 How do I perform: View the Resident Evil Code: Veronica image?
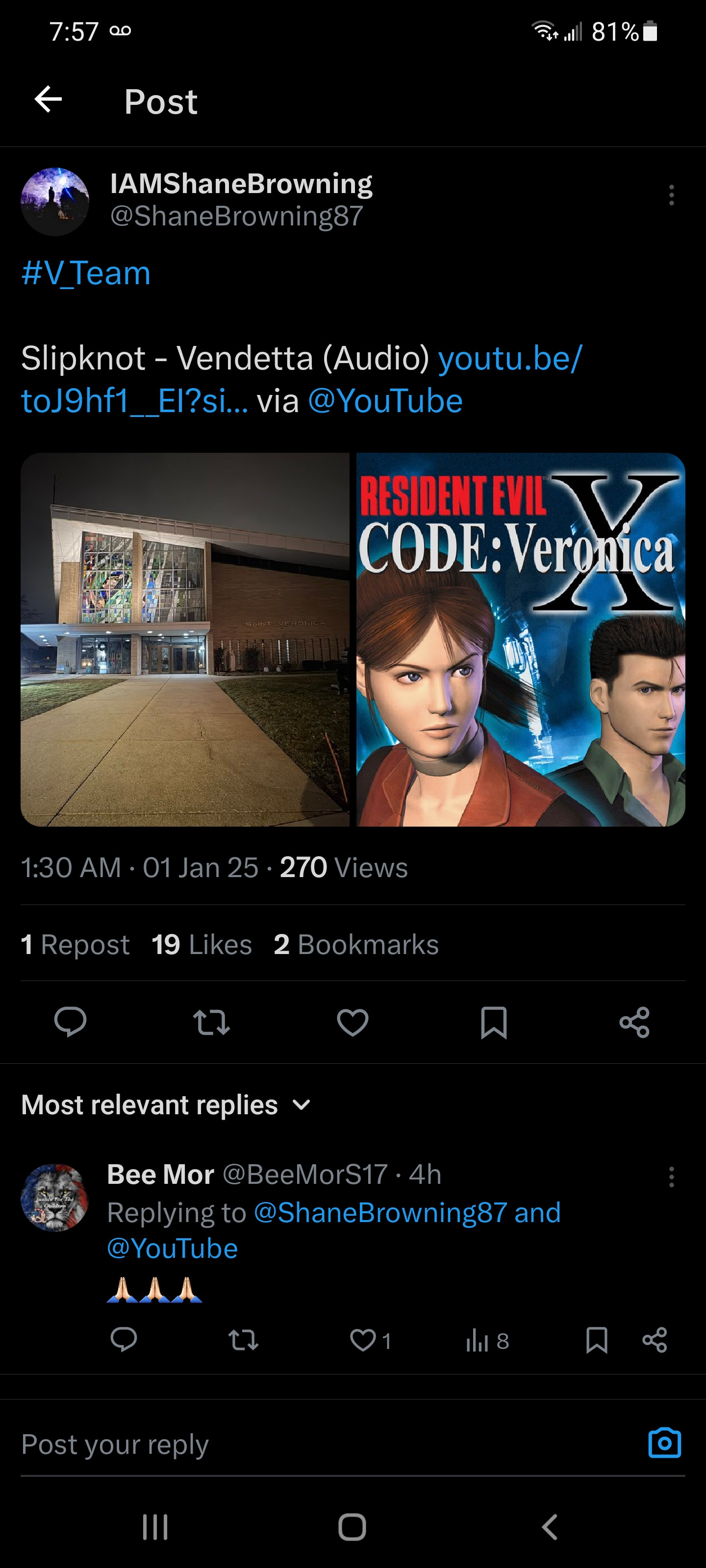521,639
